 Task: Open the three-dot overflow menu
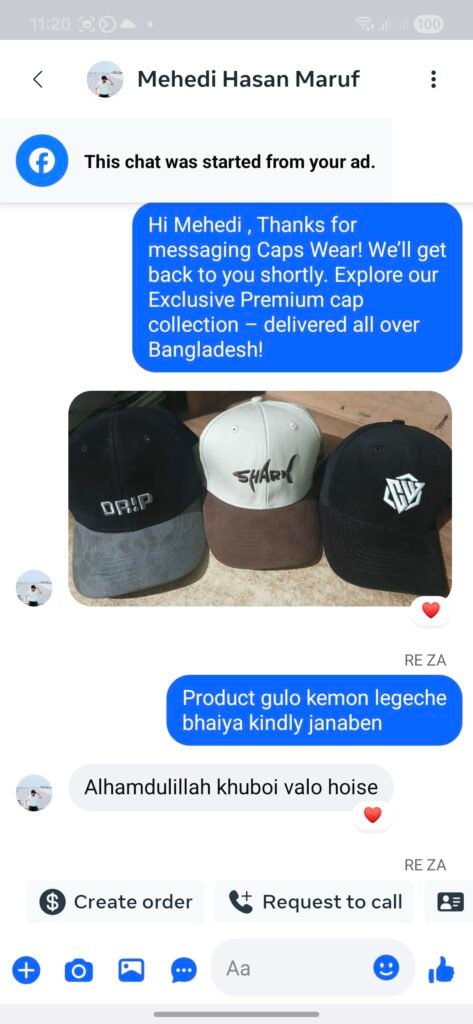pos(432,80)
